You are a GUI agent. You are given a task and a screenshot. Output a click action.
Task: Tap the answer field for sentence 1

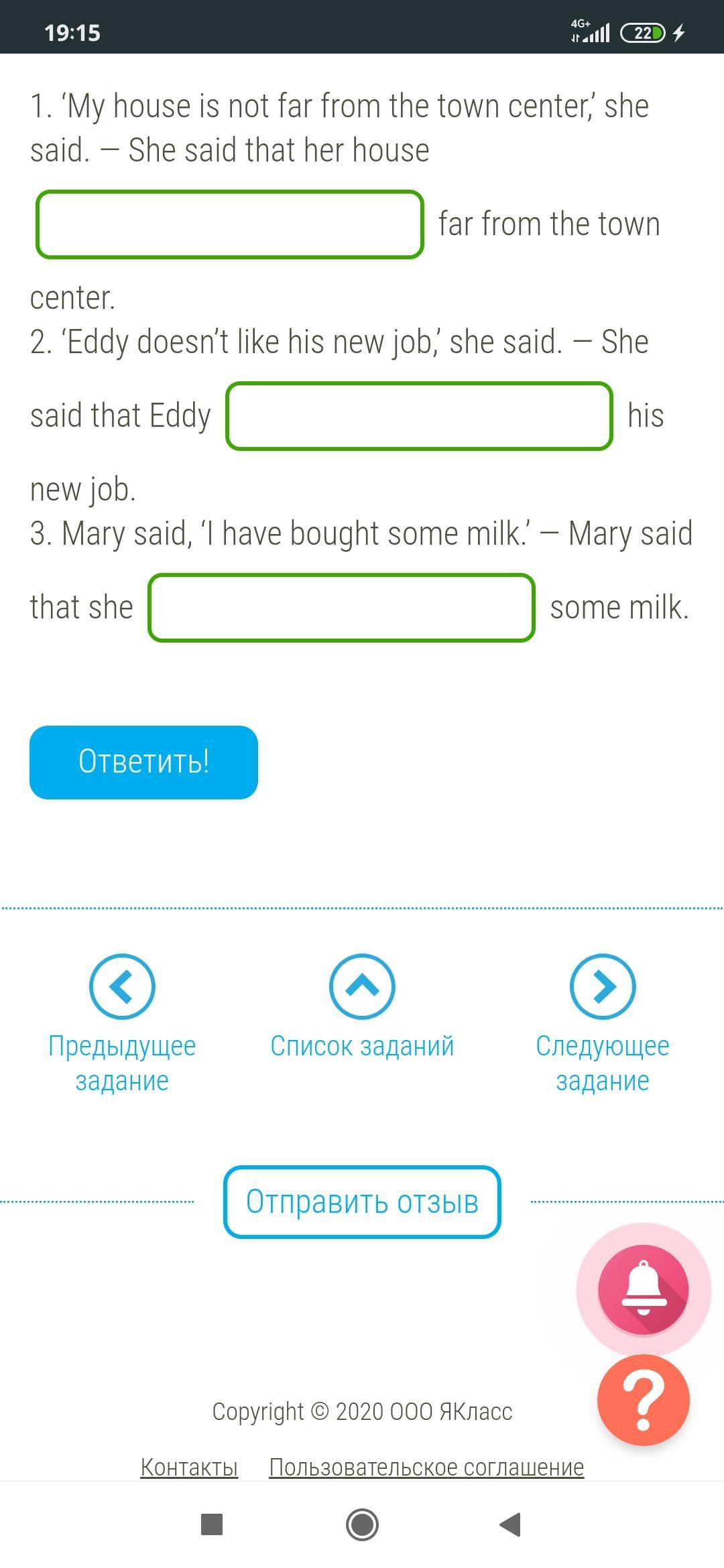[229, 224]
